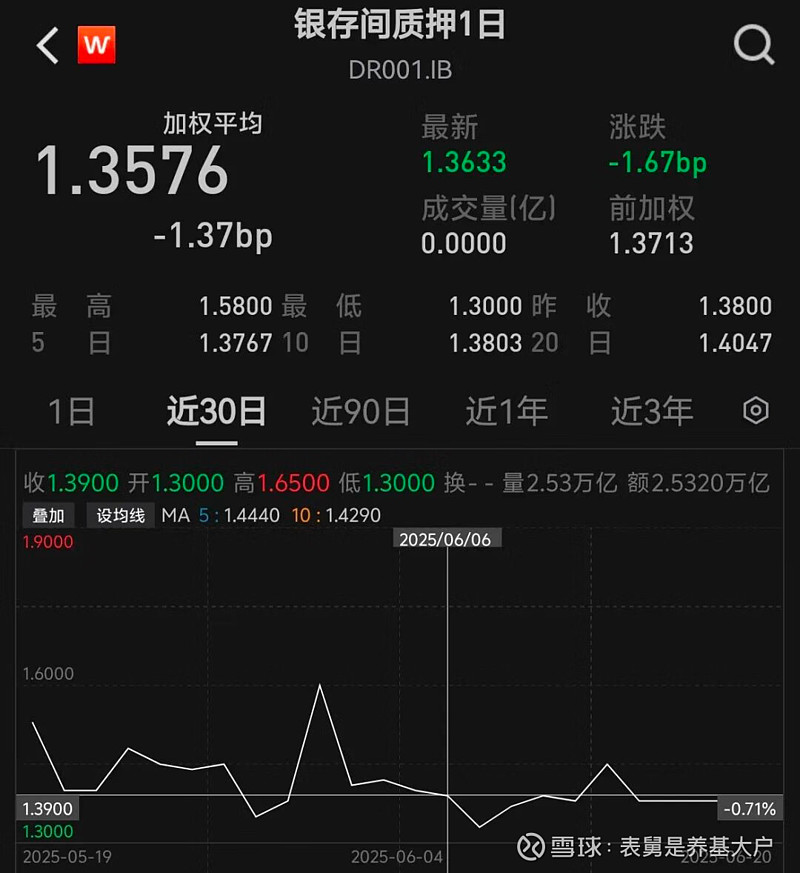Click the DR001.IB instrument code
The height and width of the screenshot is (873, 800).
pos(399,70)
